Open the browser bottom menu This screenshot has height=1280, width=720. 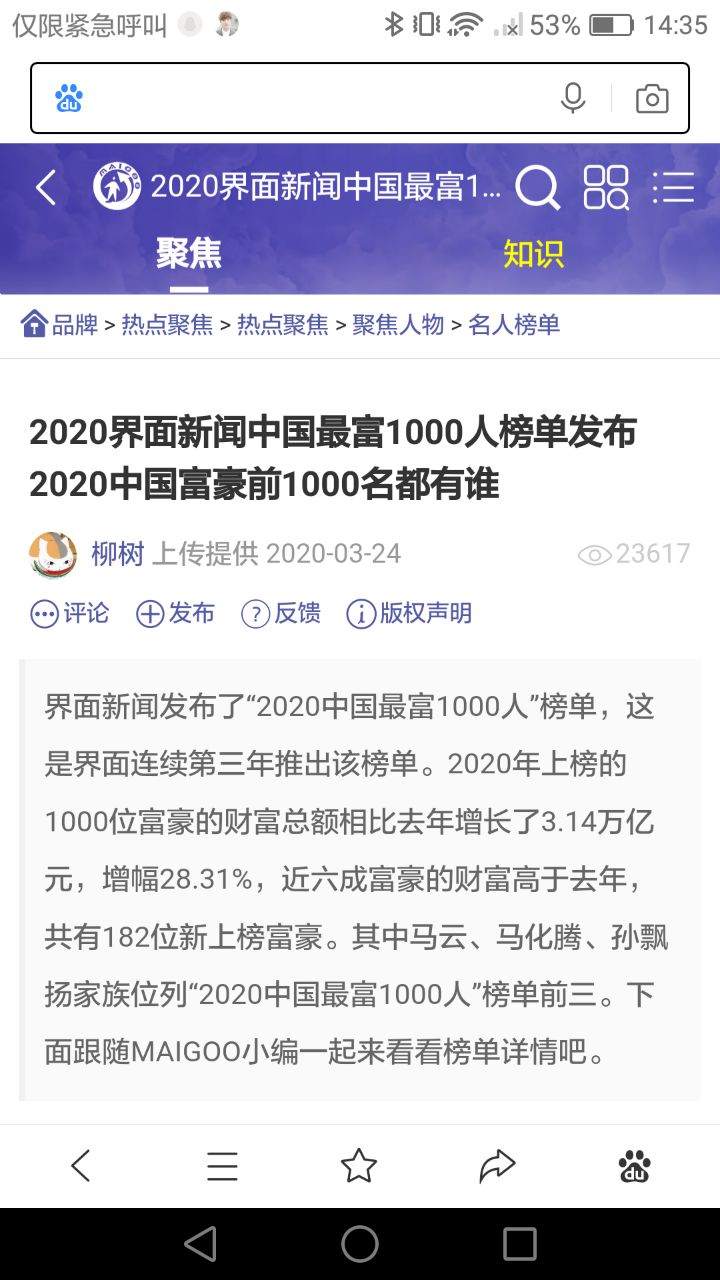tap(222, 1165)
